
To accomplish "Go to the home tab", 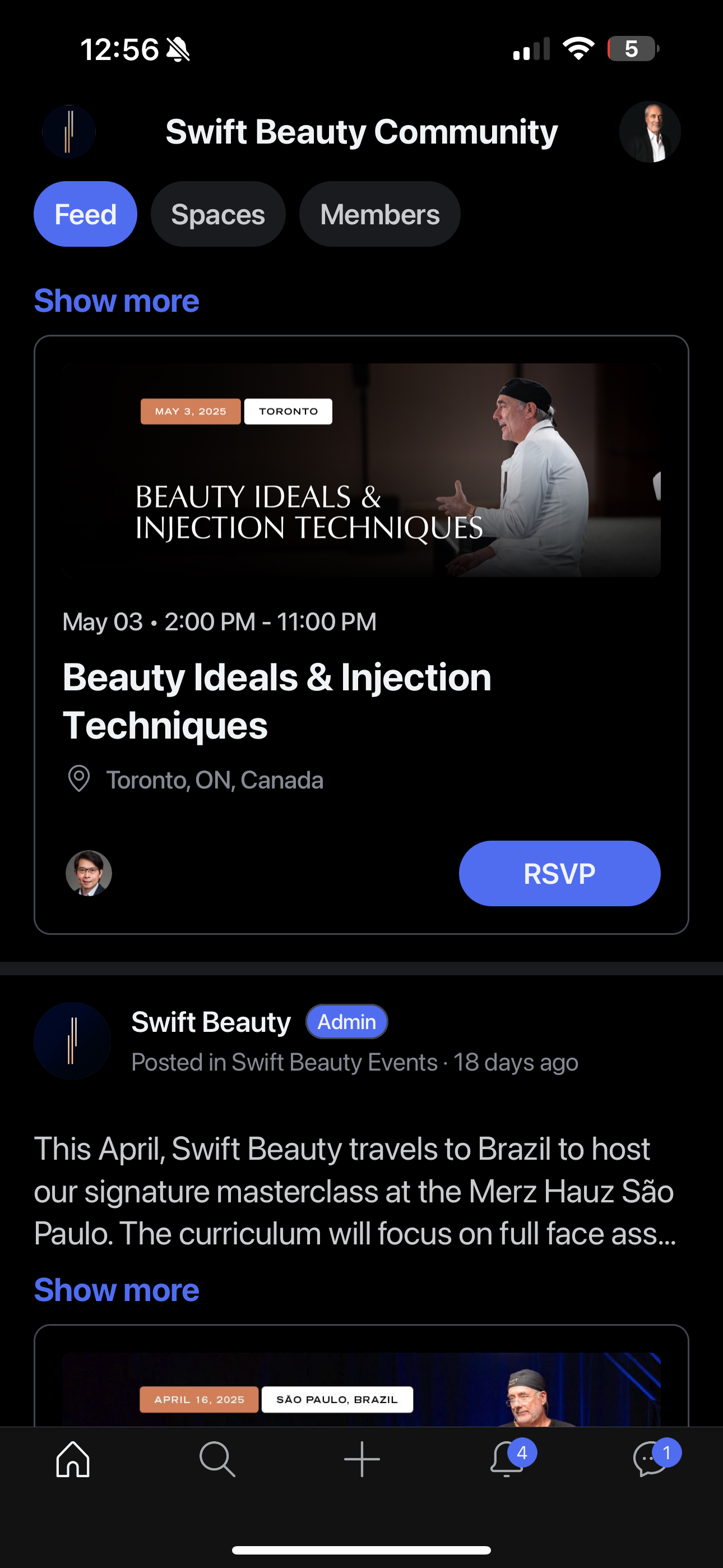I will tap(73, 1459).
